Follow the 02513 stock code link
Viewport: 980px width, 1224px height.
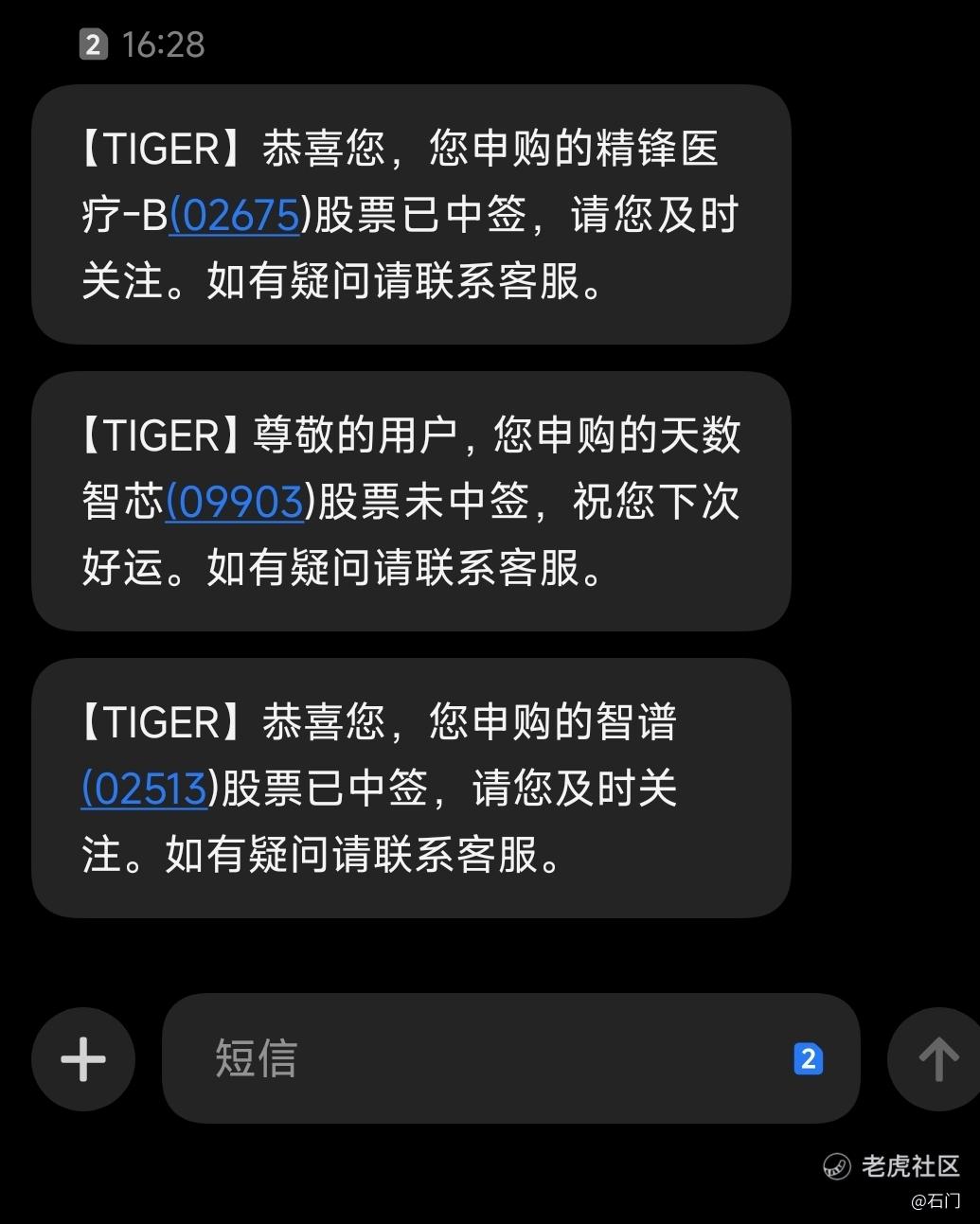145,789
